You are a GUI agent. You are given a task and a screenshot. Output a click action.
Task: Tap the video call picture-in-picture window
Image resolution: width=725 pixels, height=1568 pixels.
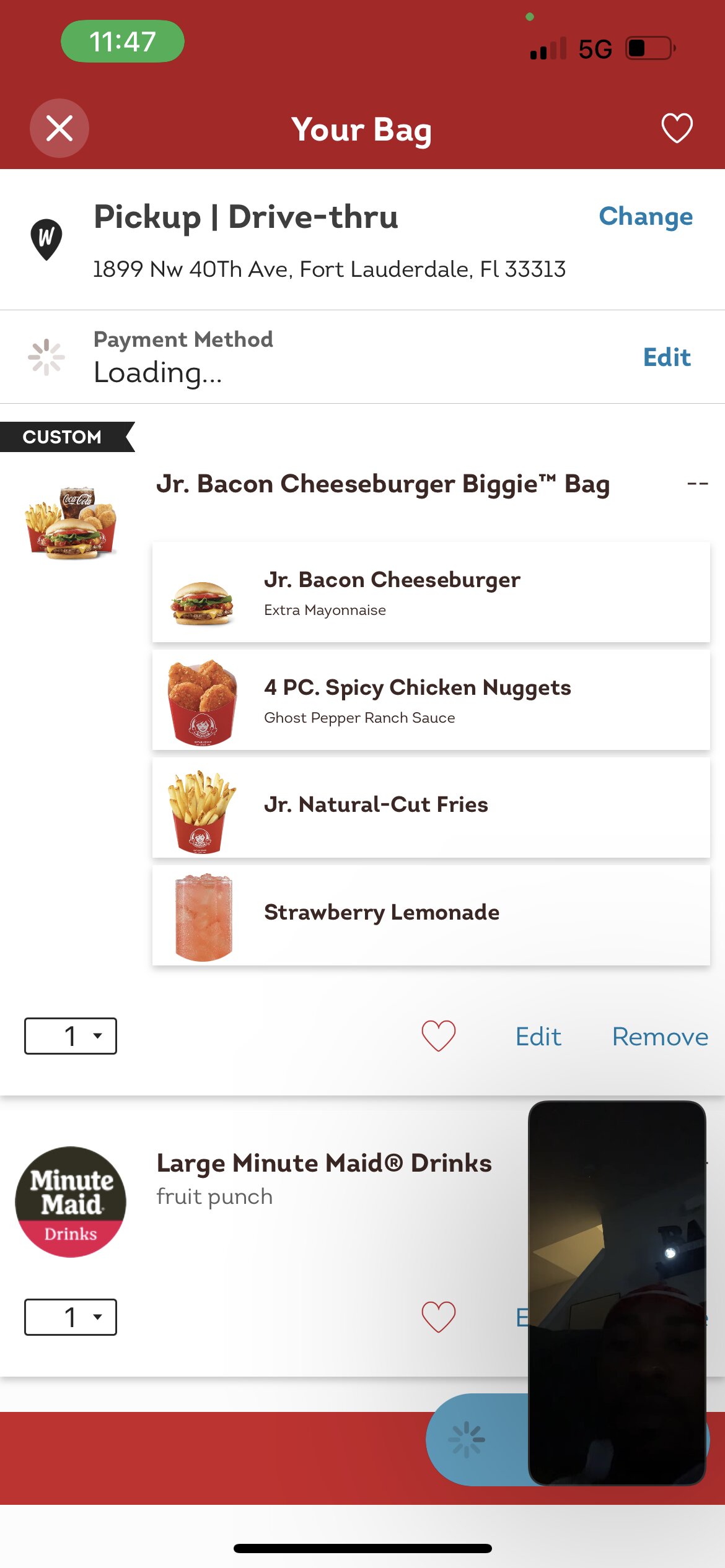617,1292
